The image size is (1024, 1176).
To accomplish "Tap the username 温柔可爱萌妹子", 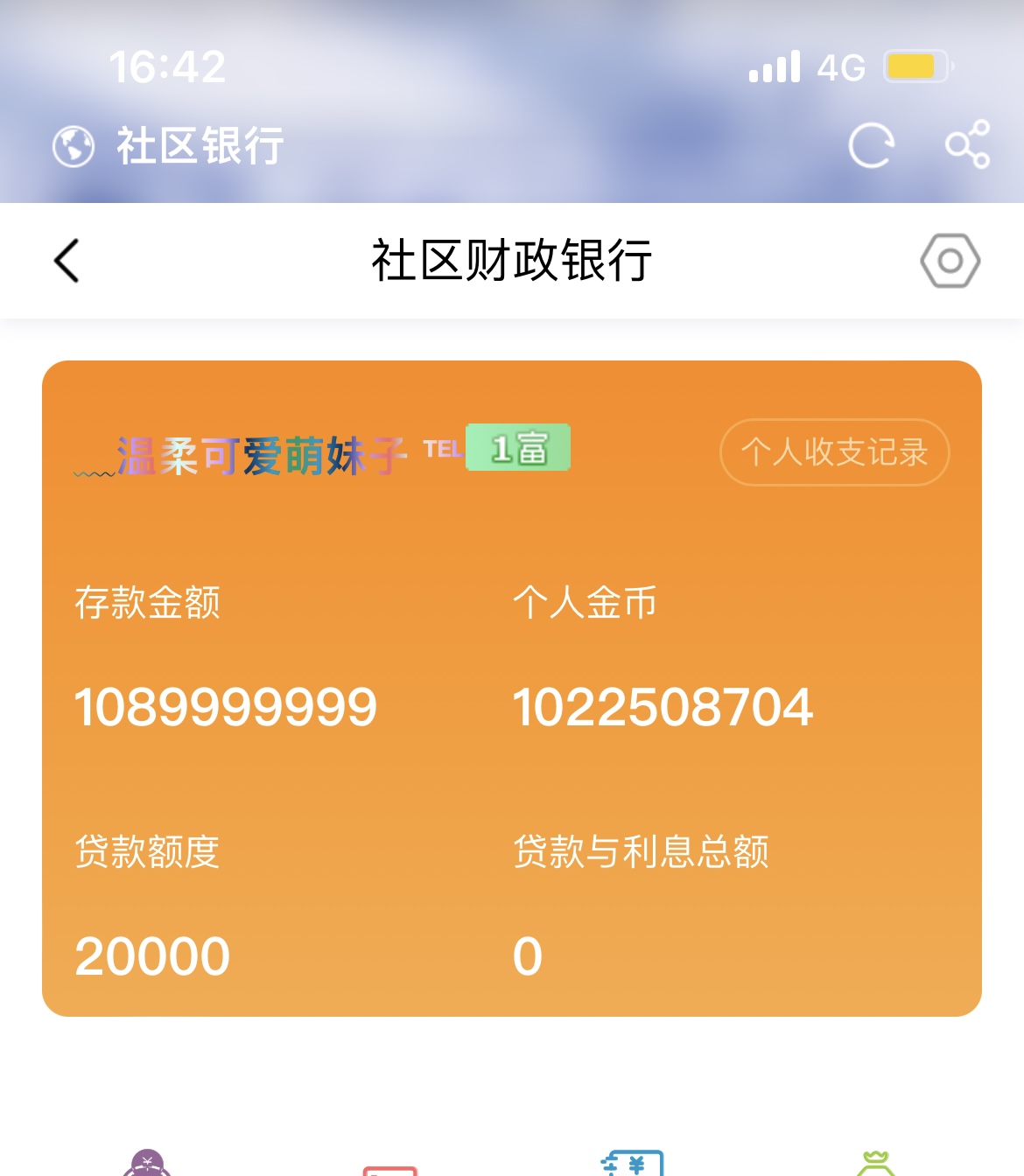I will pyautogui.click(x=259, y=452).
